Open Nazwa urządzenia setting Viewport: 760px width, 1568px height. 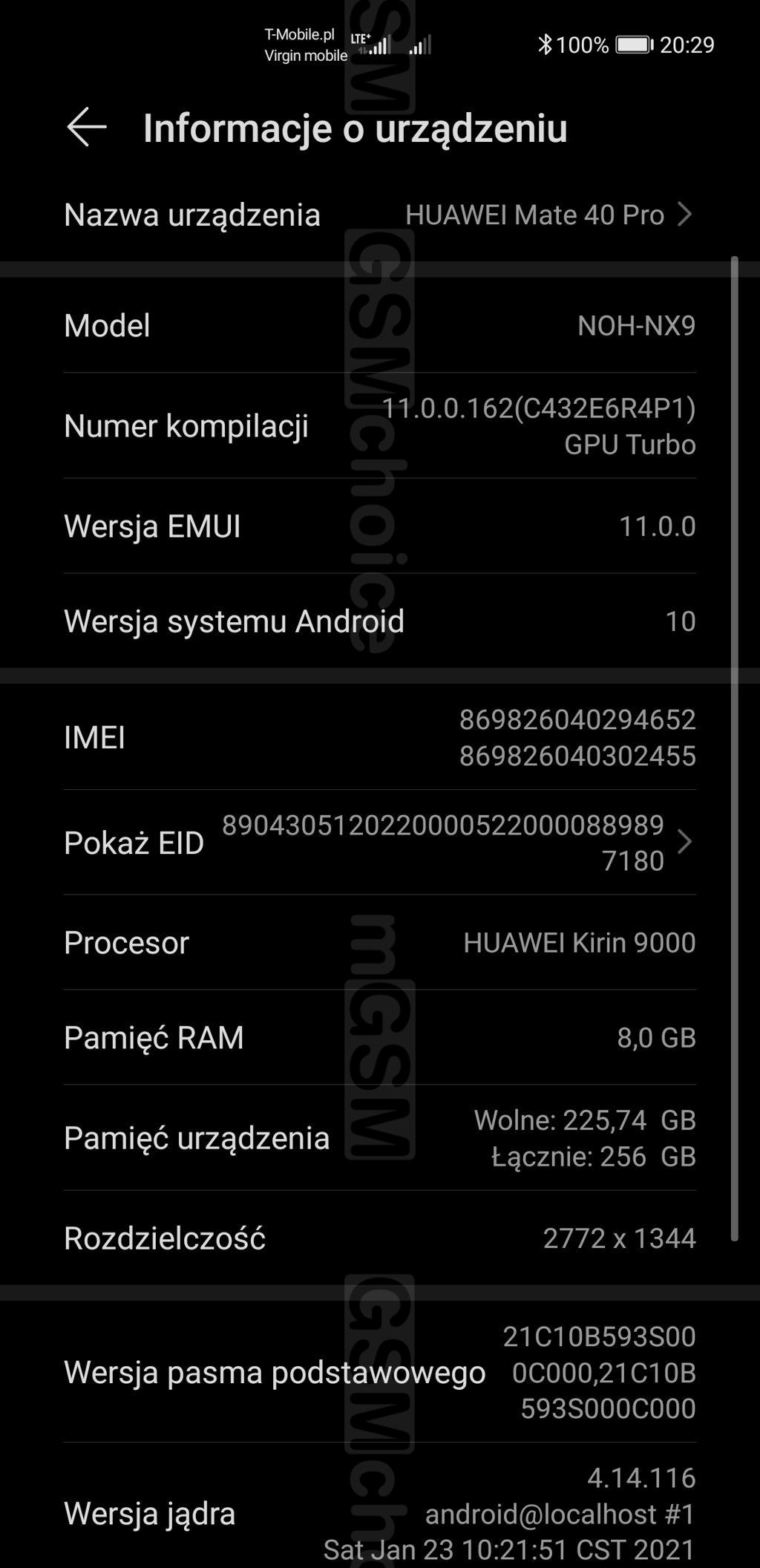[x=379, y=215]
